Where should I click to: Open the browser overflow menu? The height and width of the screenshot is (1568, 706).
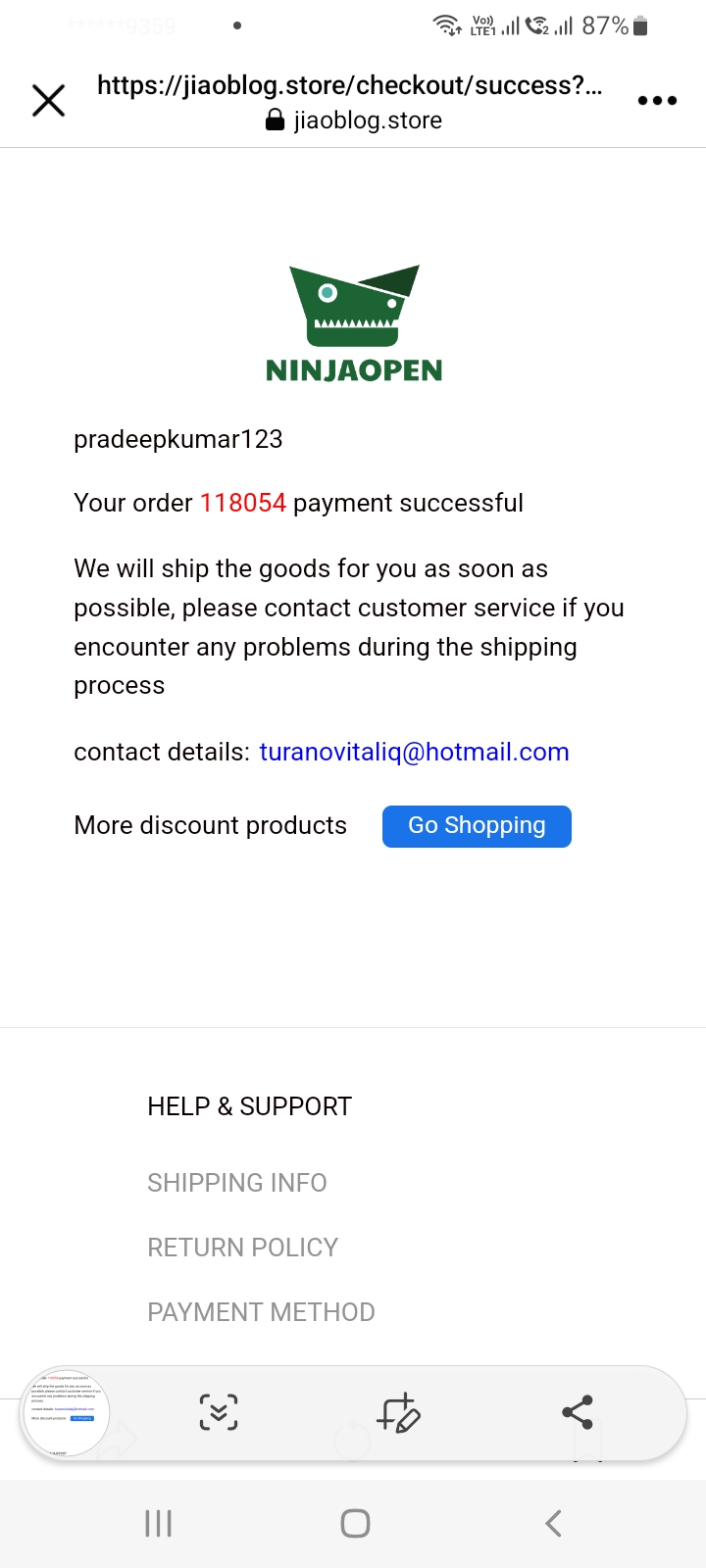[657, 101]
